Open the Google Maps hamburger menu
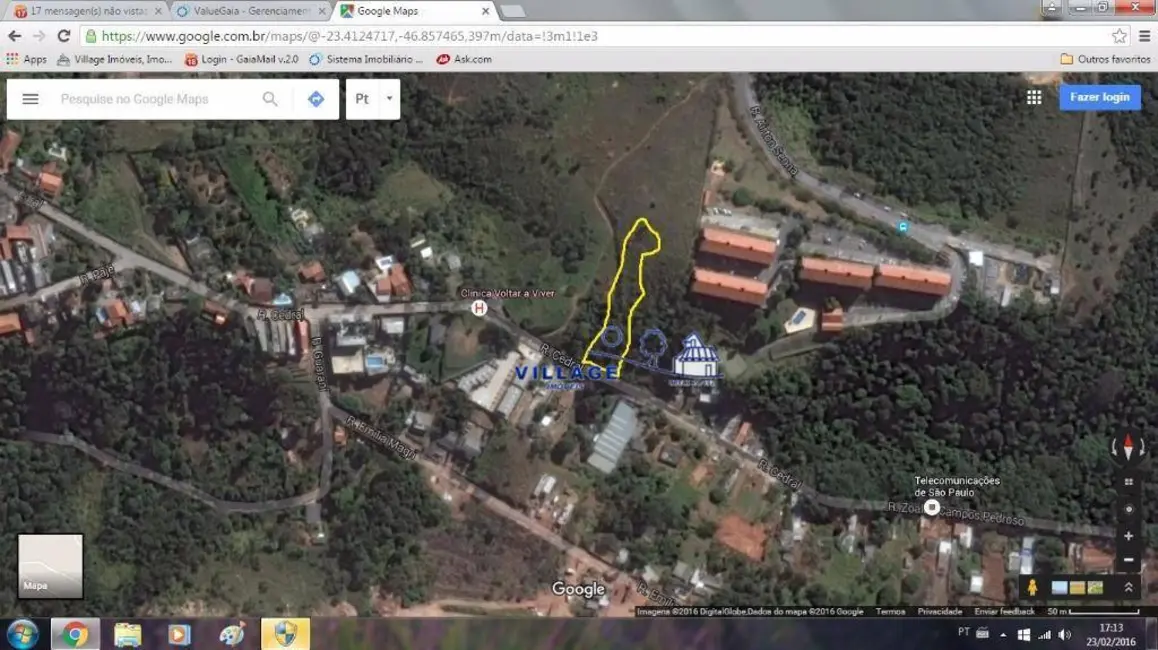The width and height of the screenshot is (1158, 650). pyautogui.click(x=30, y=99)
